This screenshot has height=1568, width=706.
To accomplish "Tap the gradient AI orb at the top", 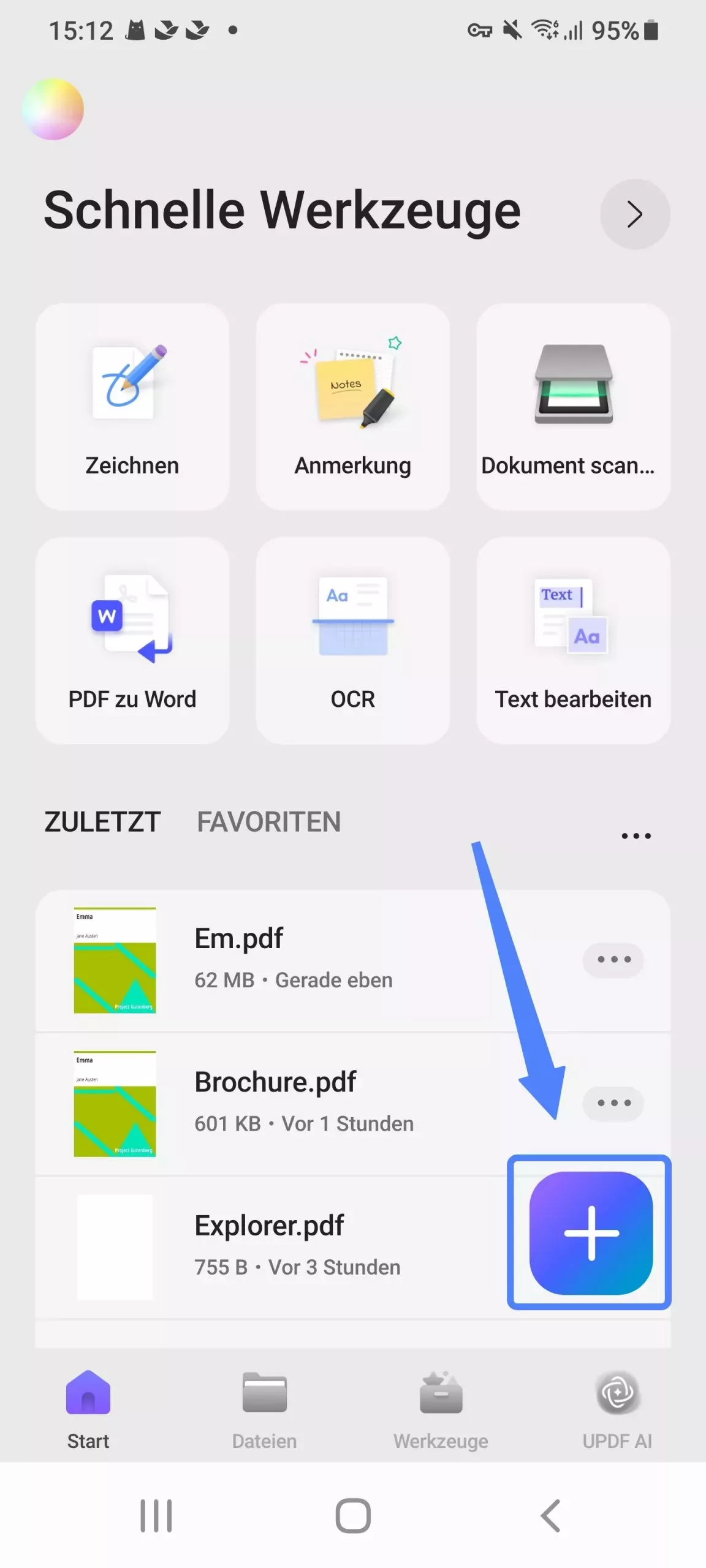I will tap(54, 109).
